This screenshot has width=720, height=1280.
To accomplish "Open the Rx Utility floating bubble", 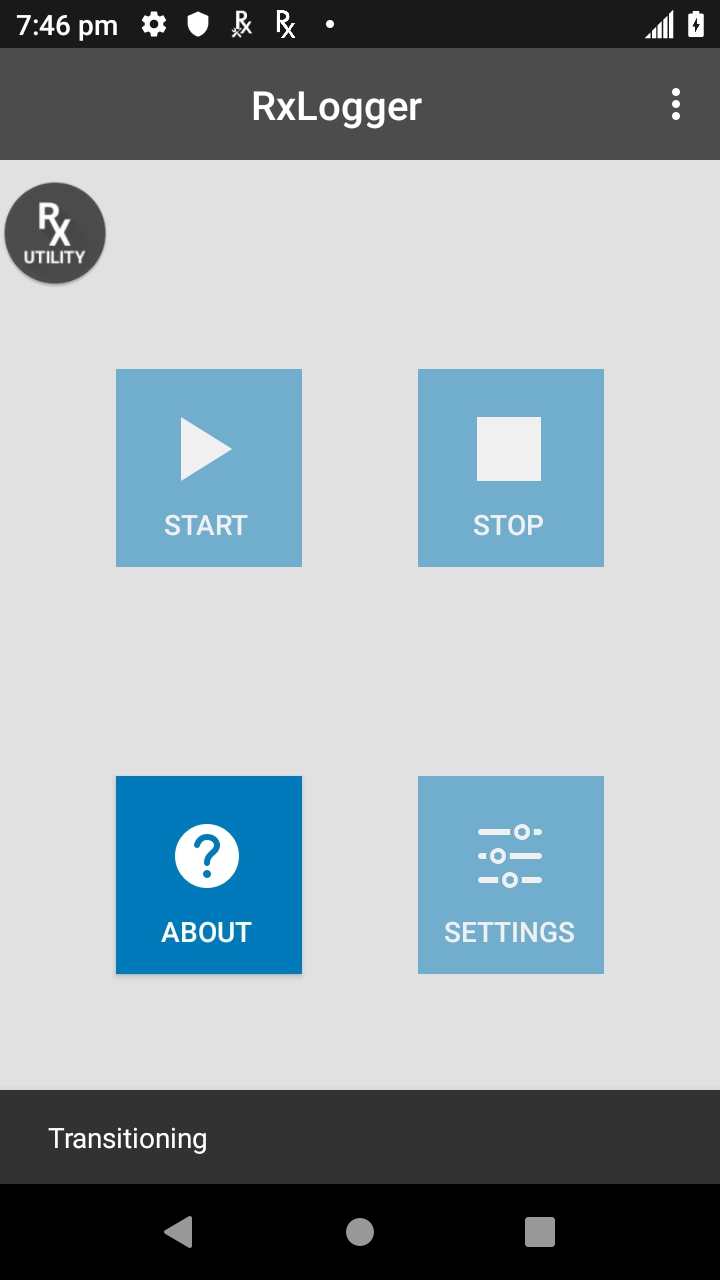I will coord(55,233).
